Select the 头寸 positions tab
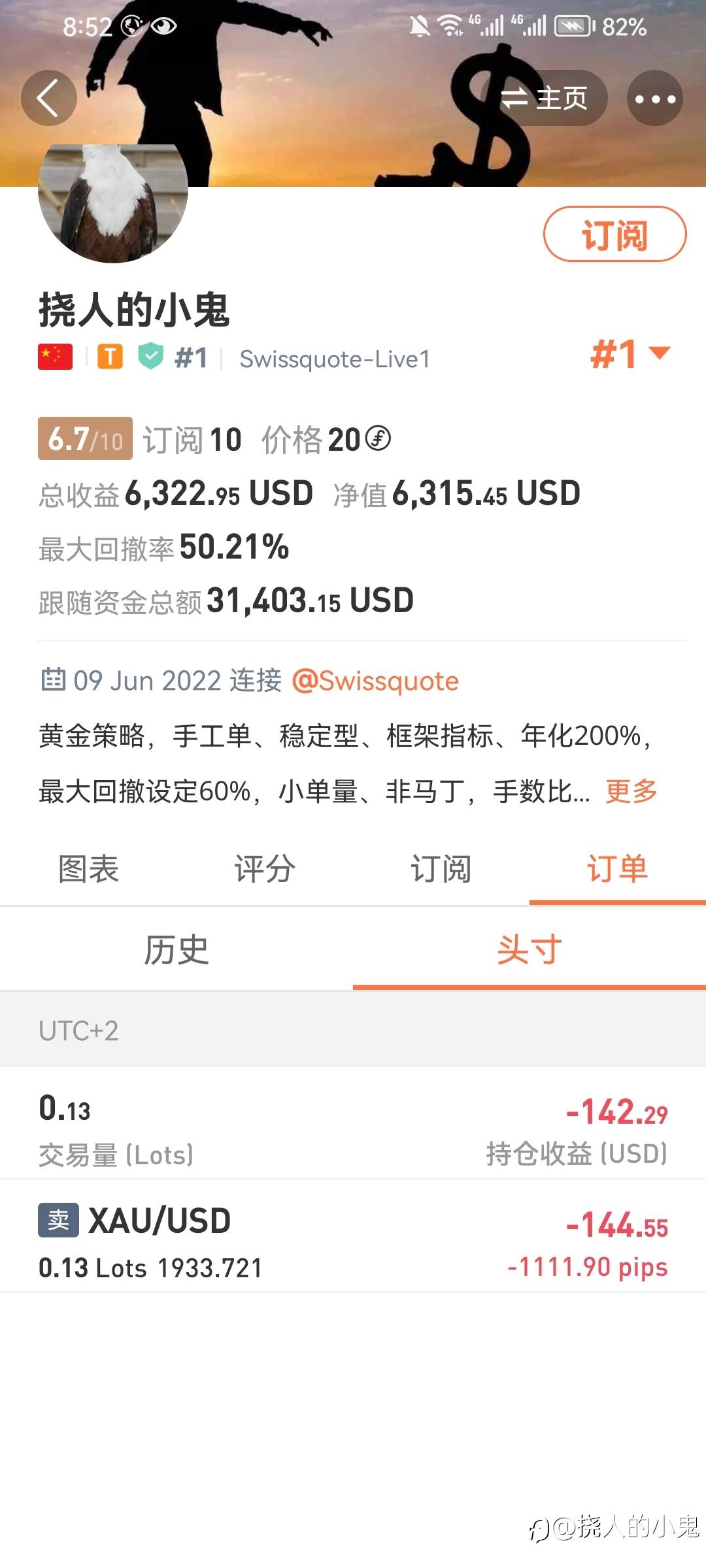Viewport: 706px width, 1568px height. pyautogui.click(x=529, y=950)
